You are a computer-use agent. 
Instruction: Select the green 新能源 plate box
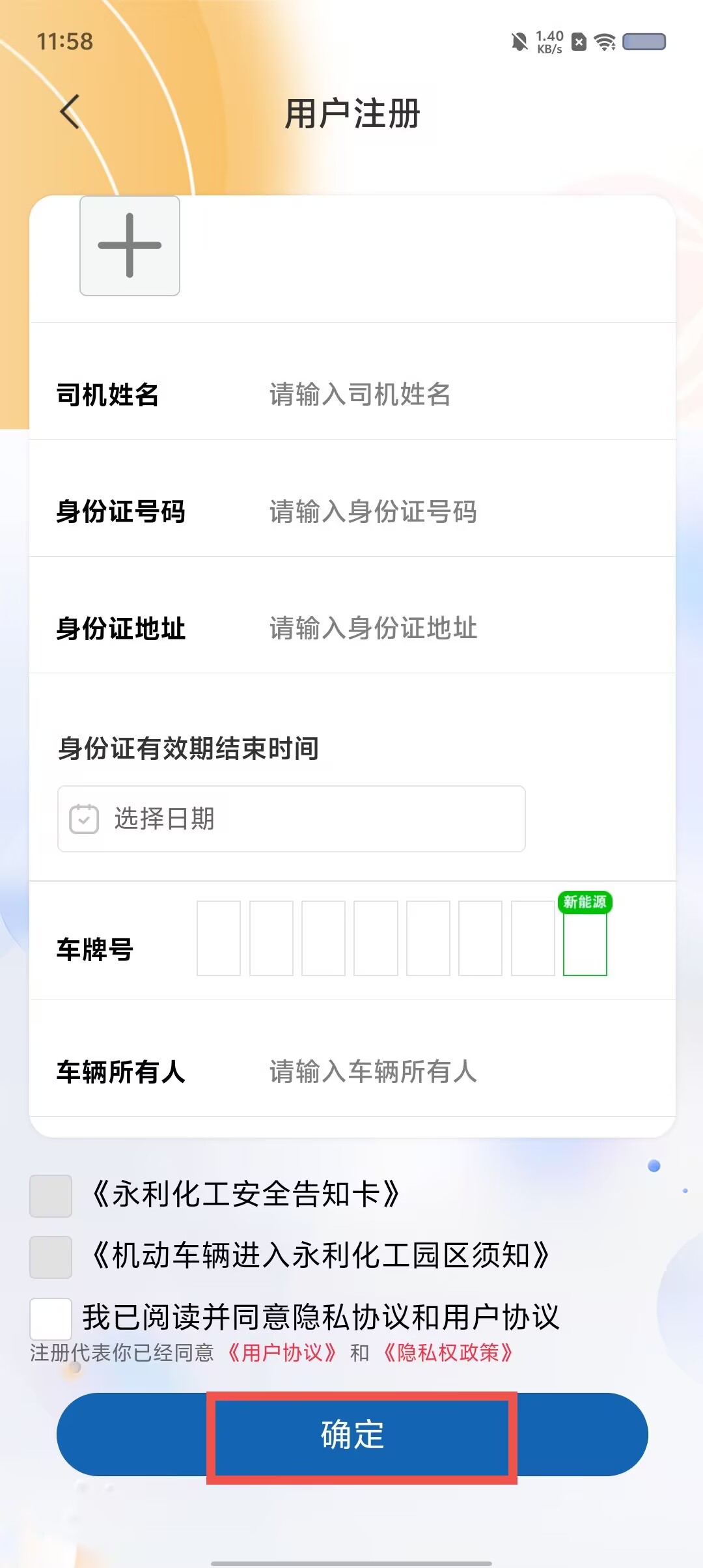[x=585, y=942]
